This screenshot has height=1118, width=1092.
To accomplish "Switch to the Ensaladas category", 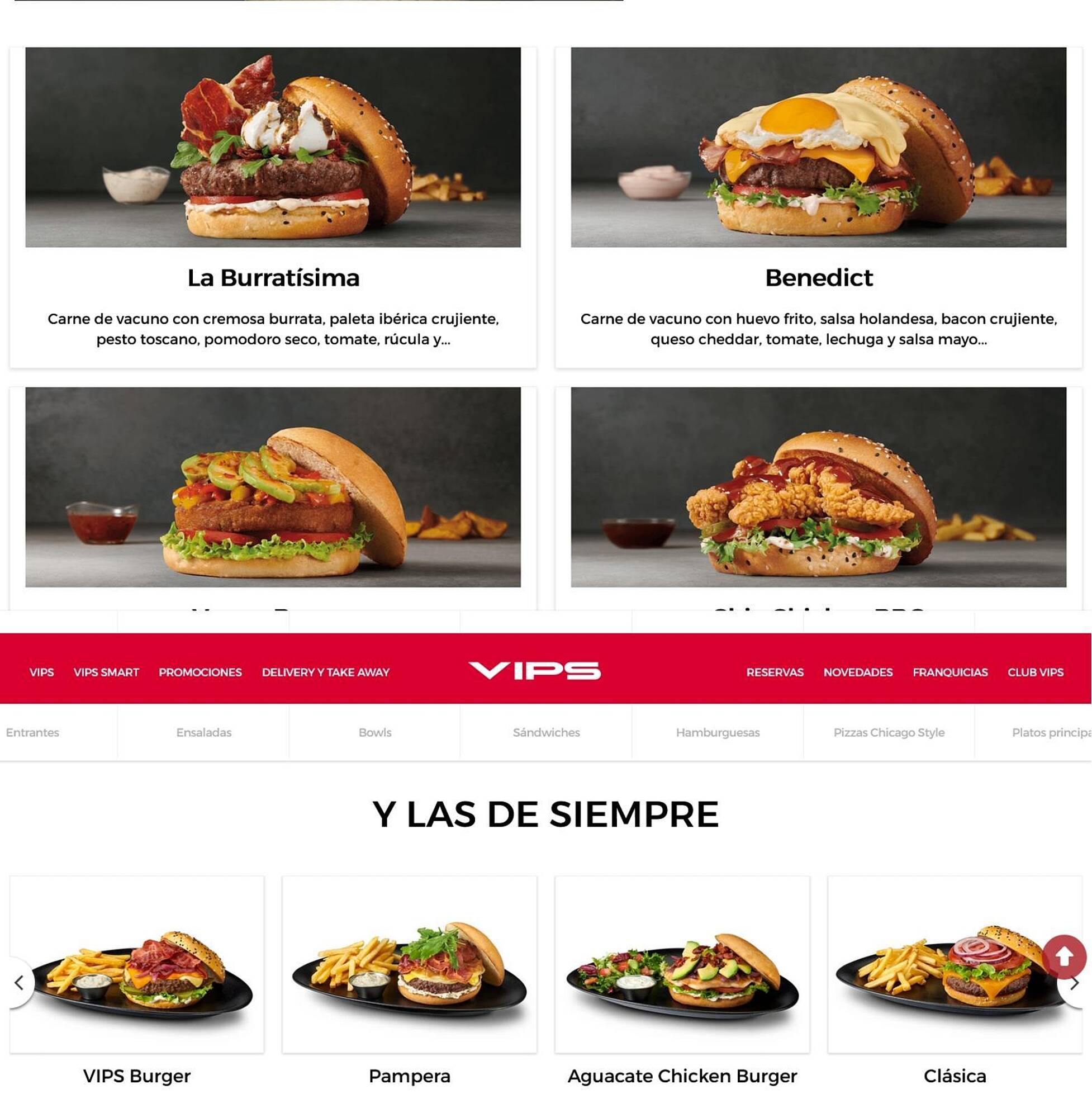I will coord(203,732).
